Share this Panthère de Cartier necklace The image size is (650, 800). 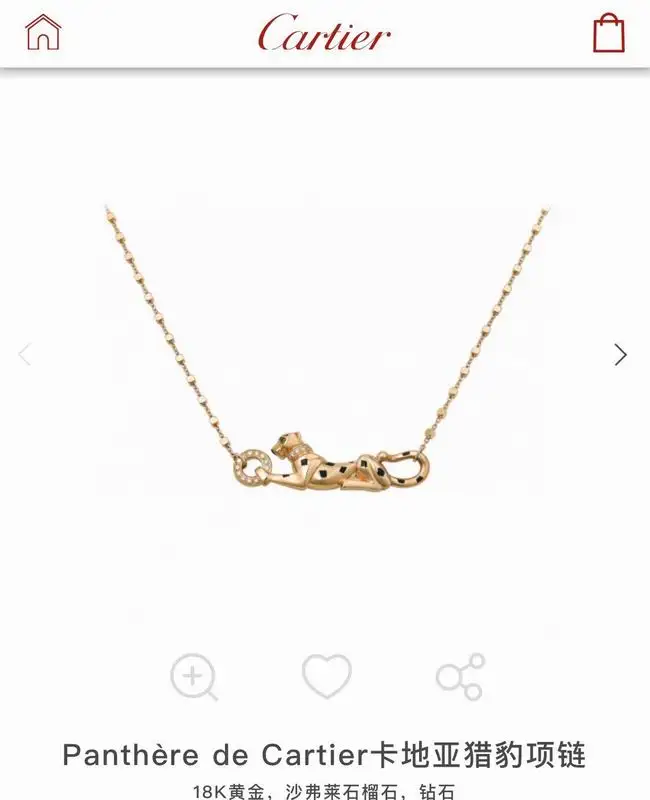(460, 677)
